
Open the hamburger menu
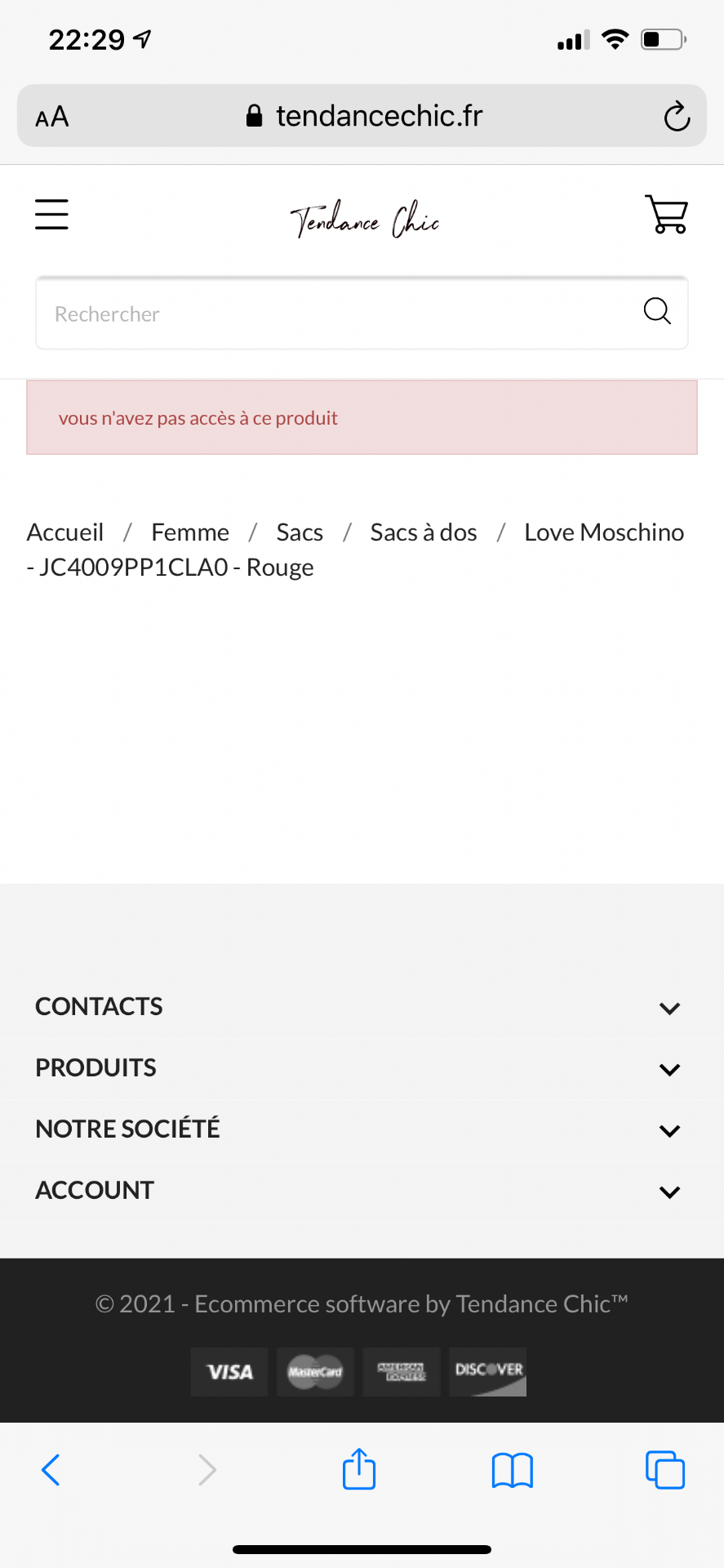click(51, 214)
